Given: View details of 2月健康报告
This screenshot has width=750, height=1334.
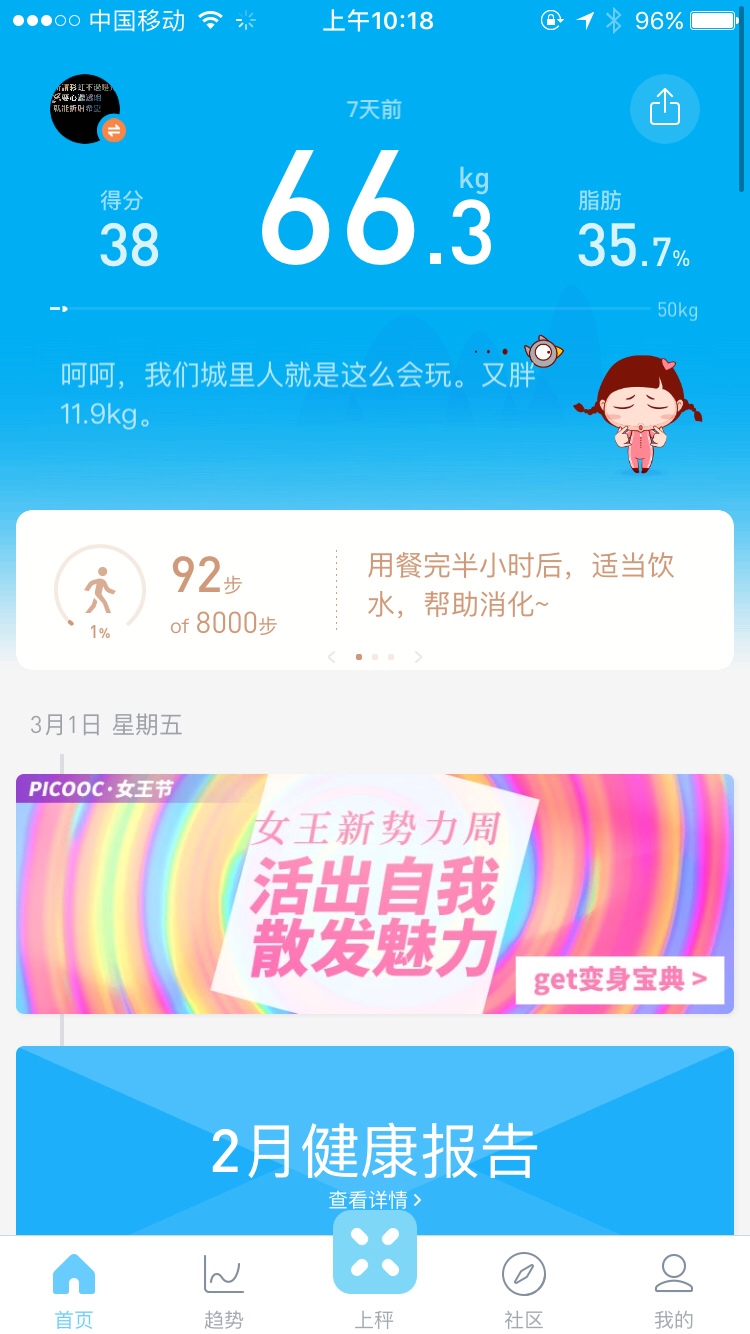Looking at the screenshot, I should pos(375,1199).
